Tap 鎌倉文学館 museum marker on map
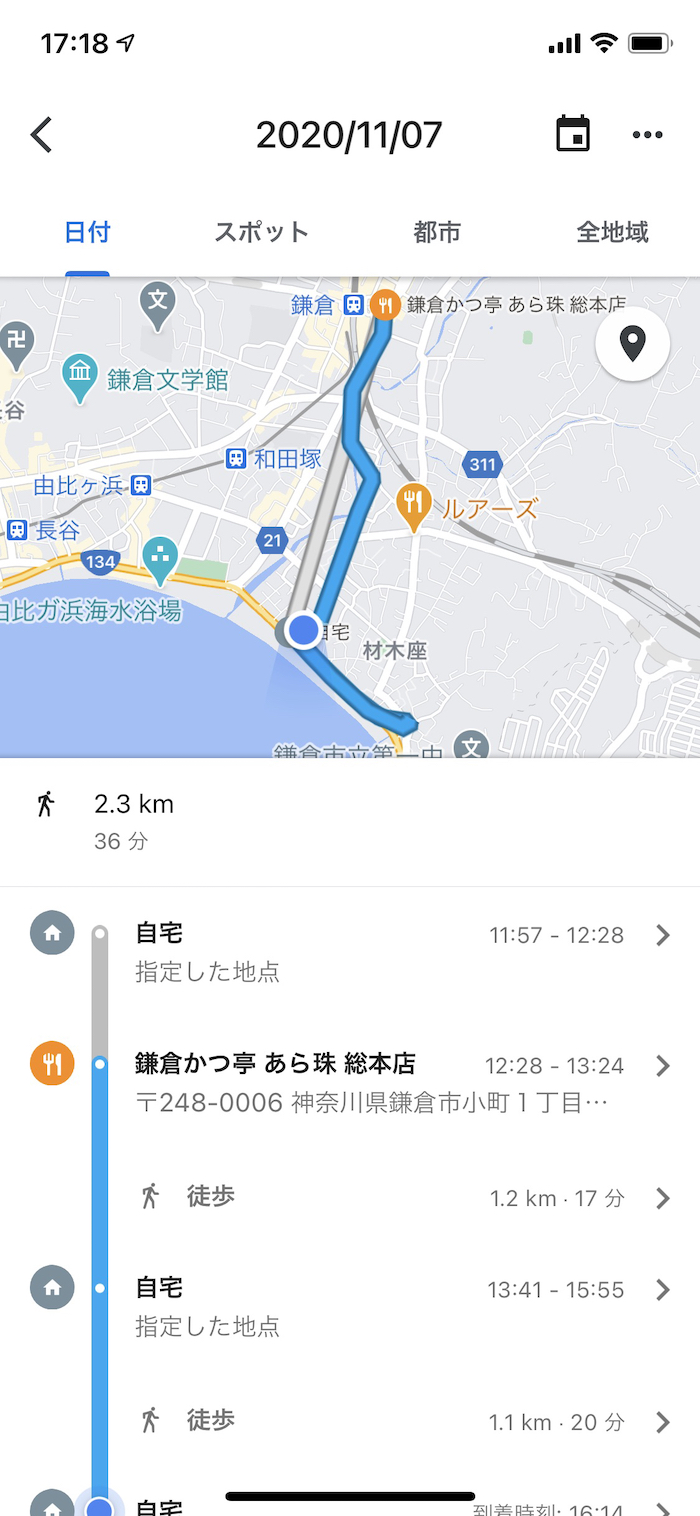Screen dimensions: 700x1516 (x=79, y=377)
